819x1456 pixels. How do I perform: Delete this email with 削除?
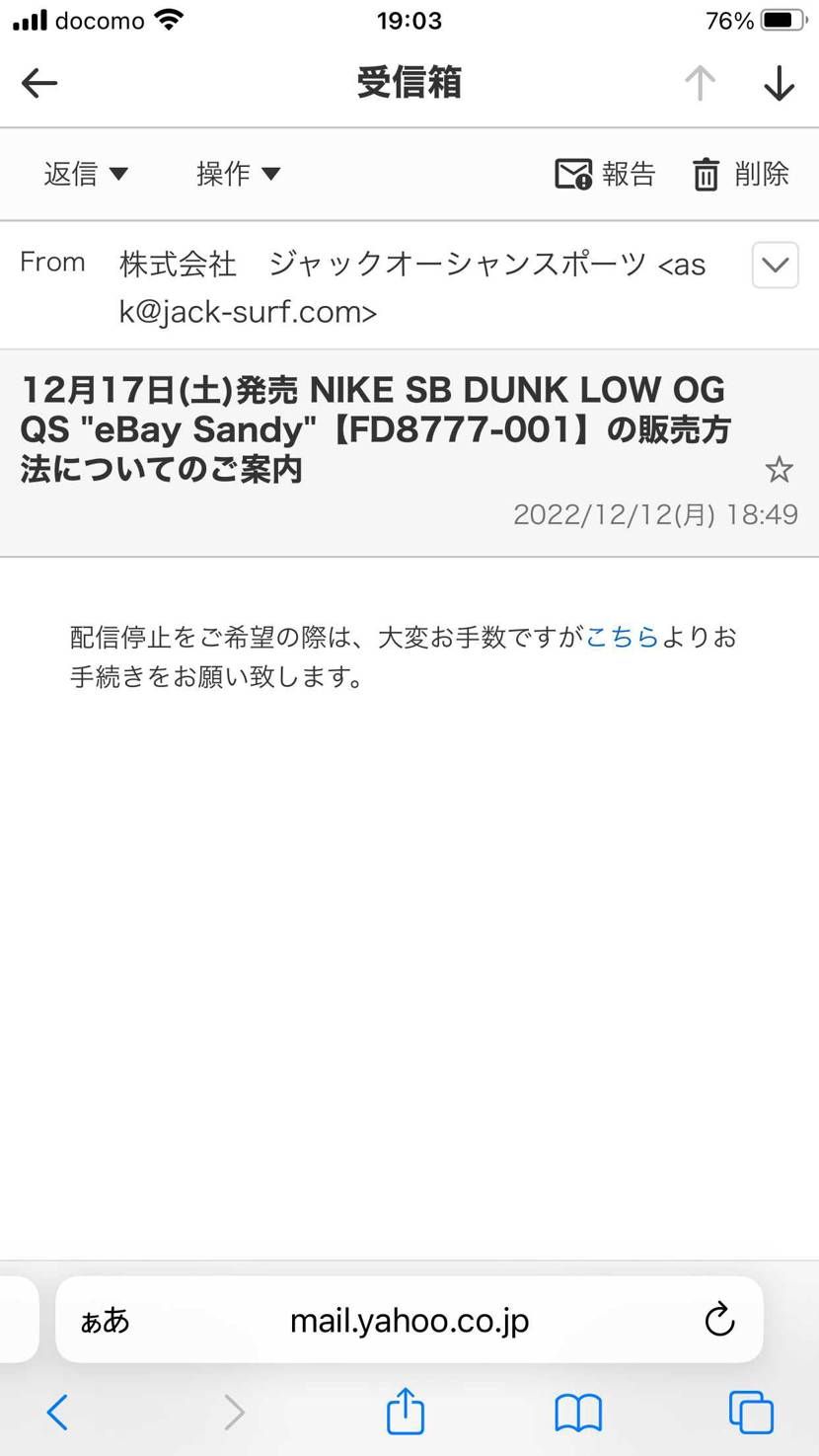point(741,174)
